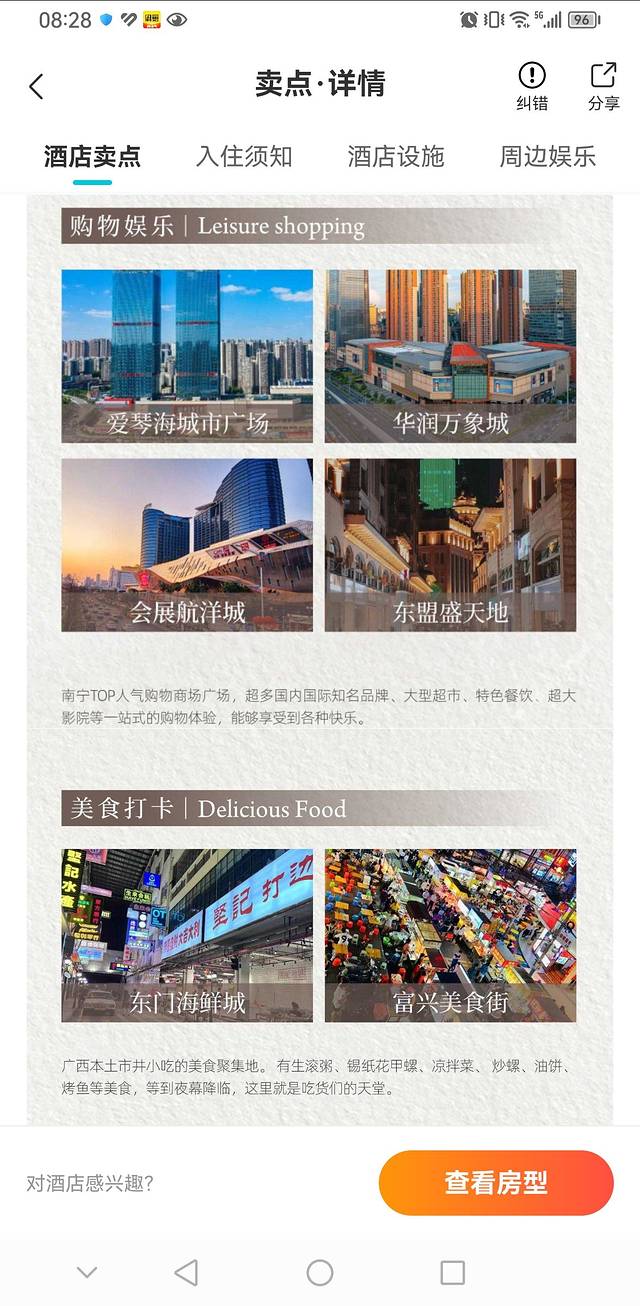Report an error via 纠错
640x1306 pixels.
click(532, 85)
